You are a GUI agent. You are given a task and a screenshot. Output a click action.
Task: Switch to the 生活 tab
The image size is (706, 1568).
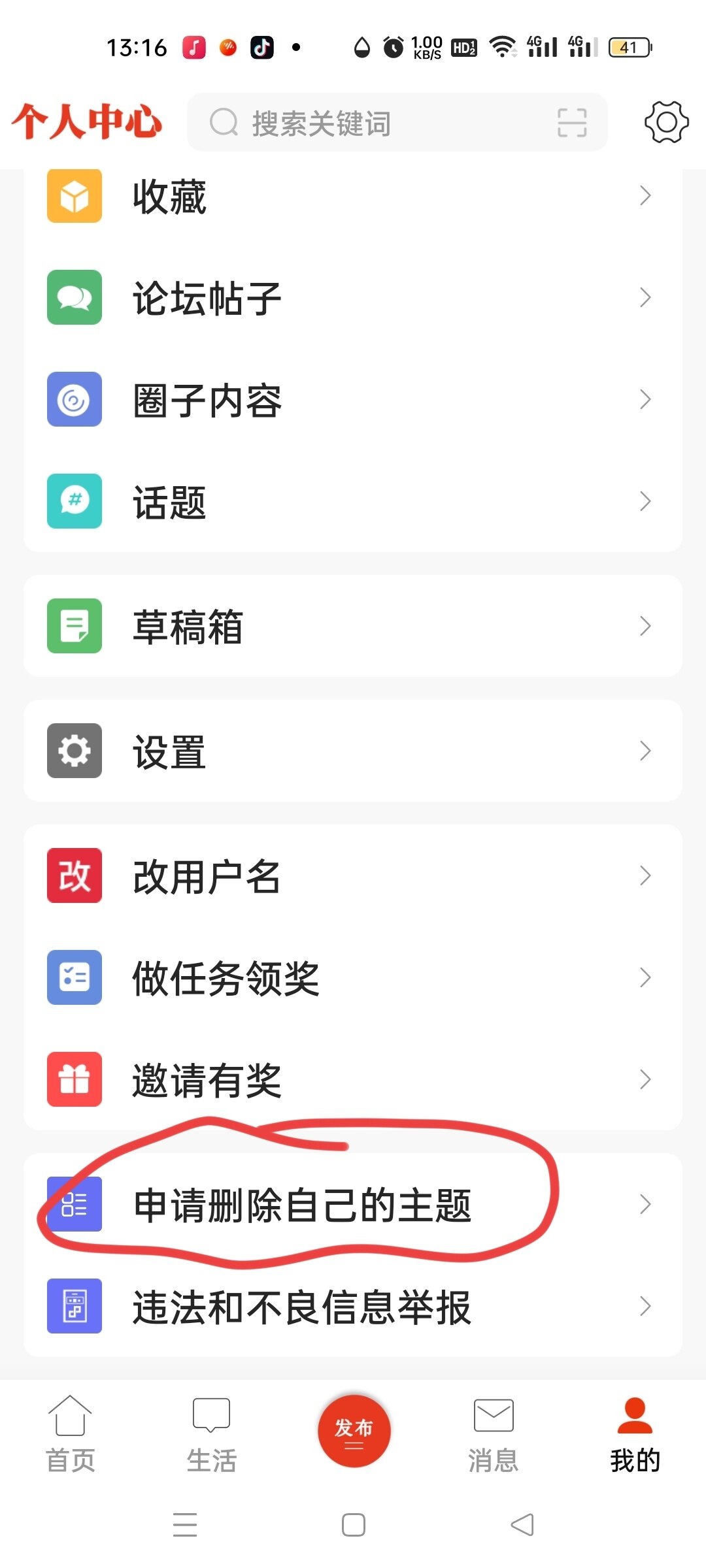(211, 1434)
